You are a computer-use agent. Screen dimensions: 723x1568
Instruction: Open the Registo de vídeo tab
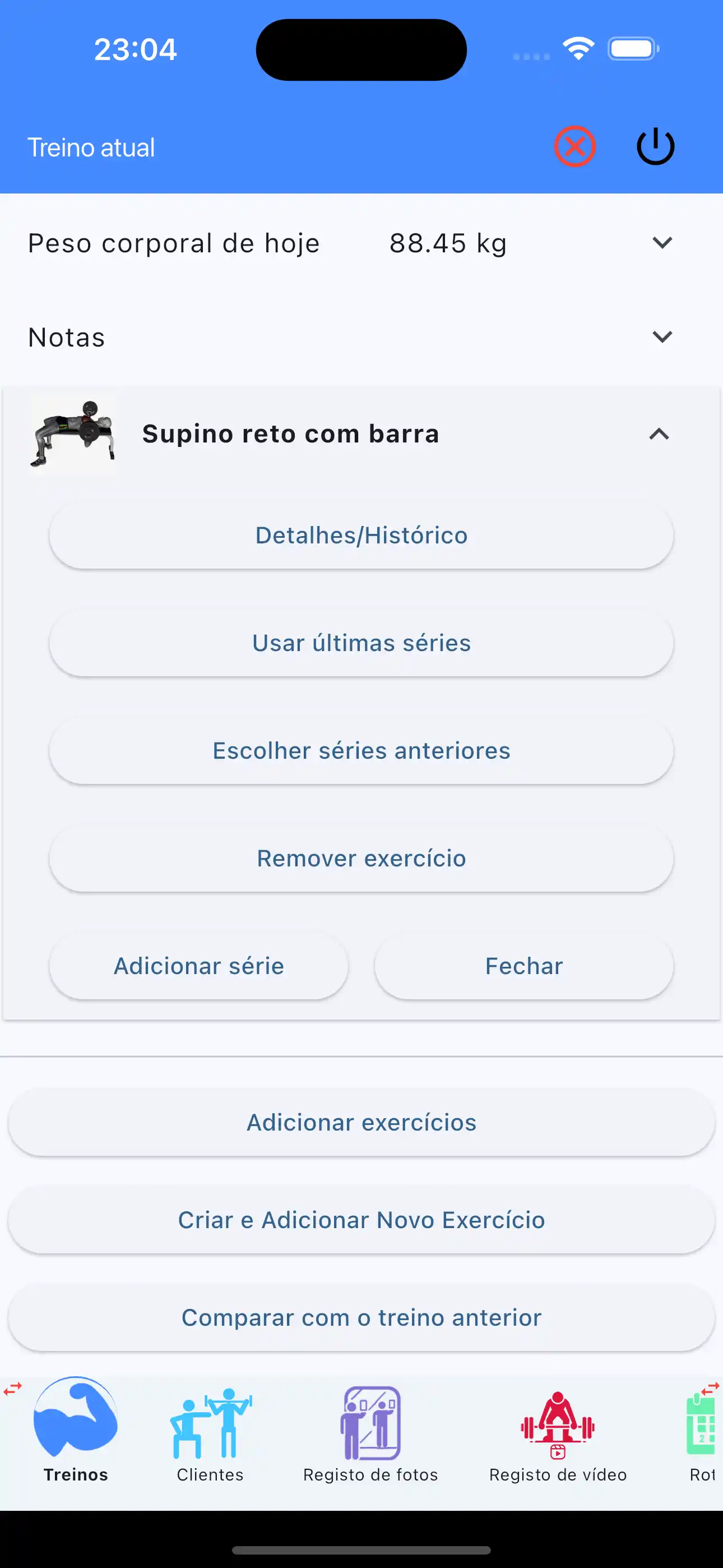coord(558,1431)
